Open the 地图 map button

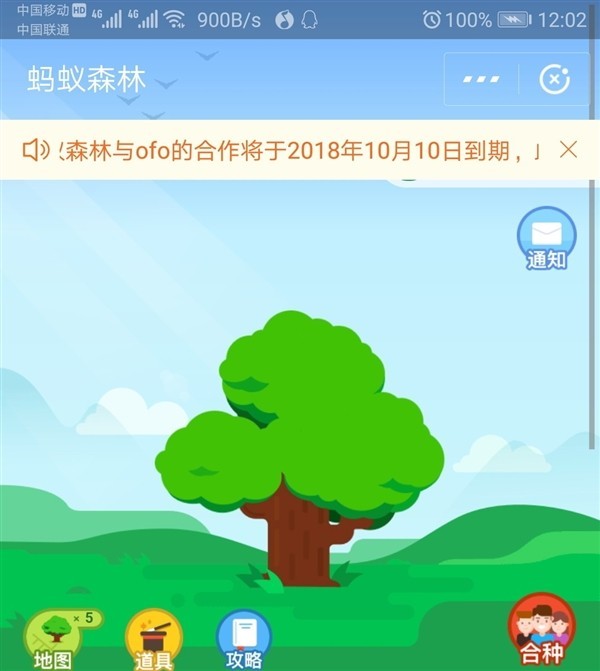click(x=53, y=638)
